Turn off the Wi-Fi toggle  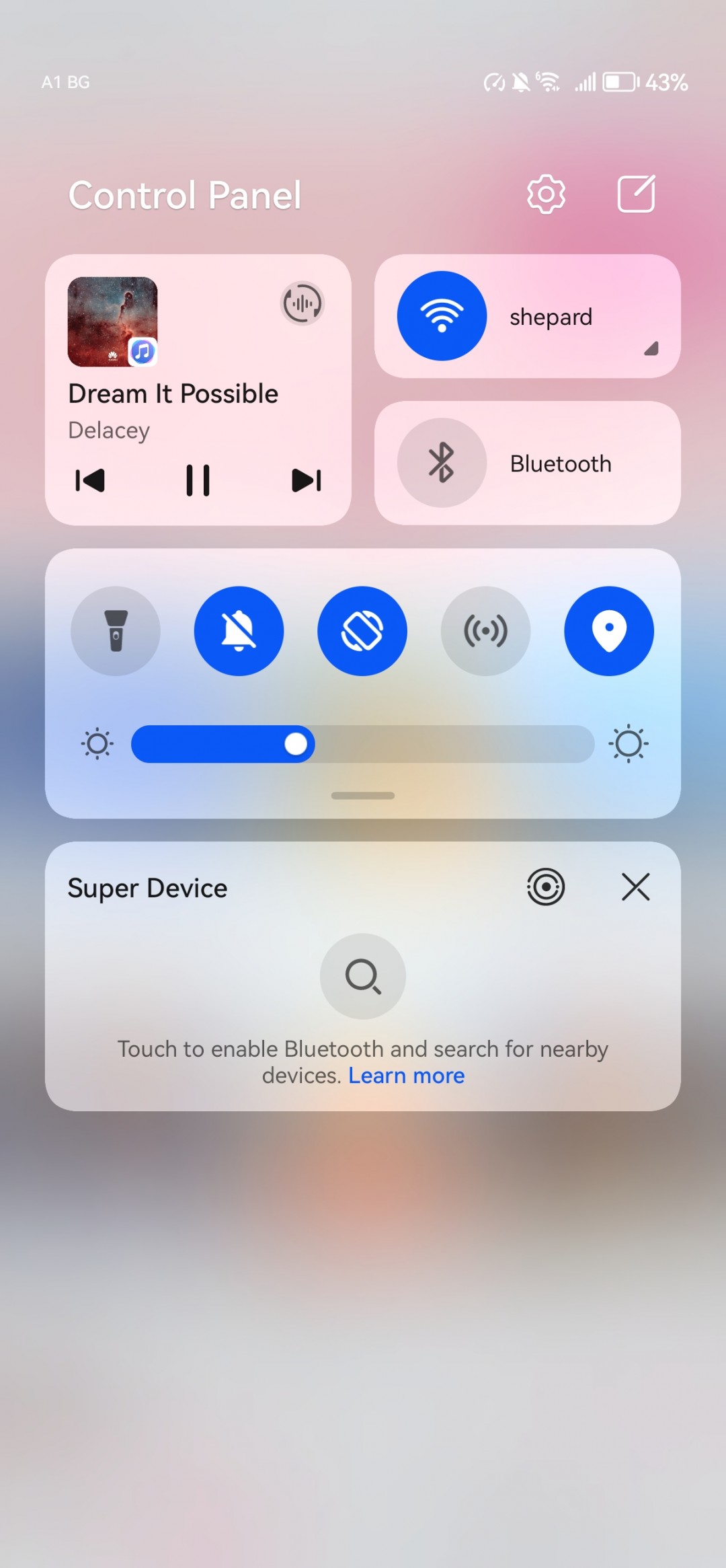click(x=442, y=316)
